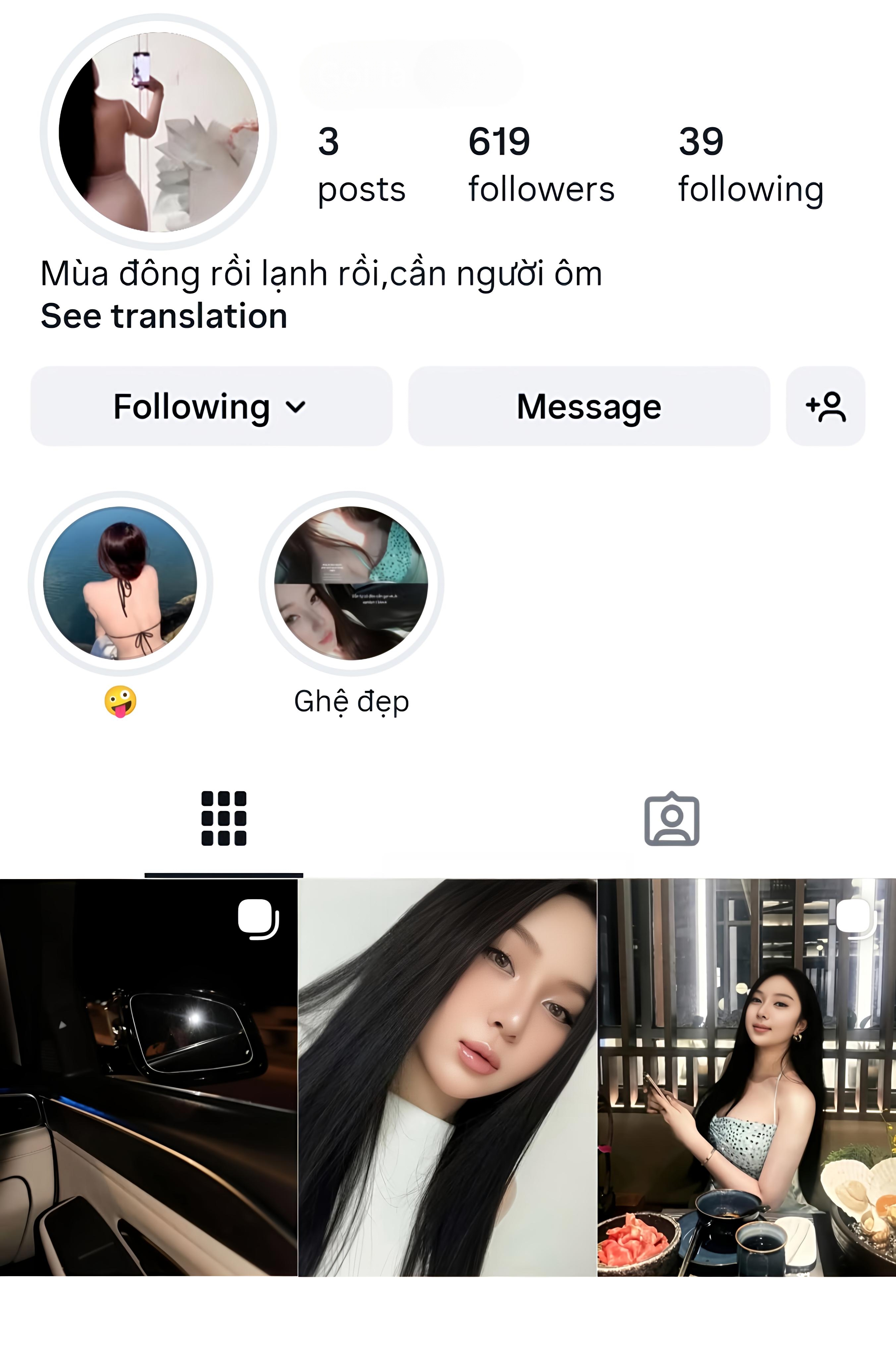This screenshot has width=896, height=1356.
Task: Switch to the tagged photos tab
Action: pyautogui.click(x=671, y=818)
